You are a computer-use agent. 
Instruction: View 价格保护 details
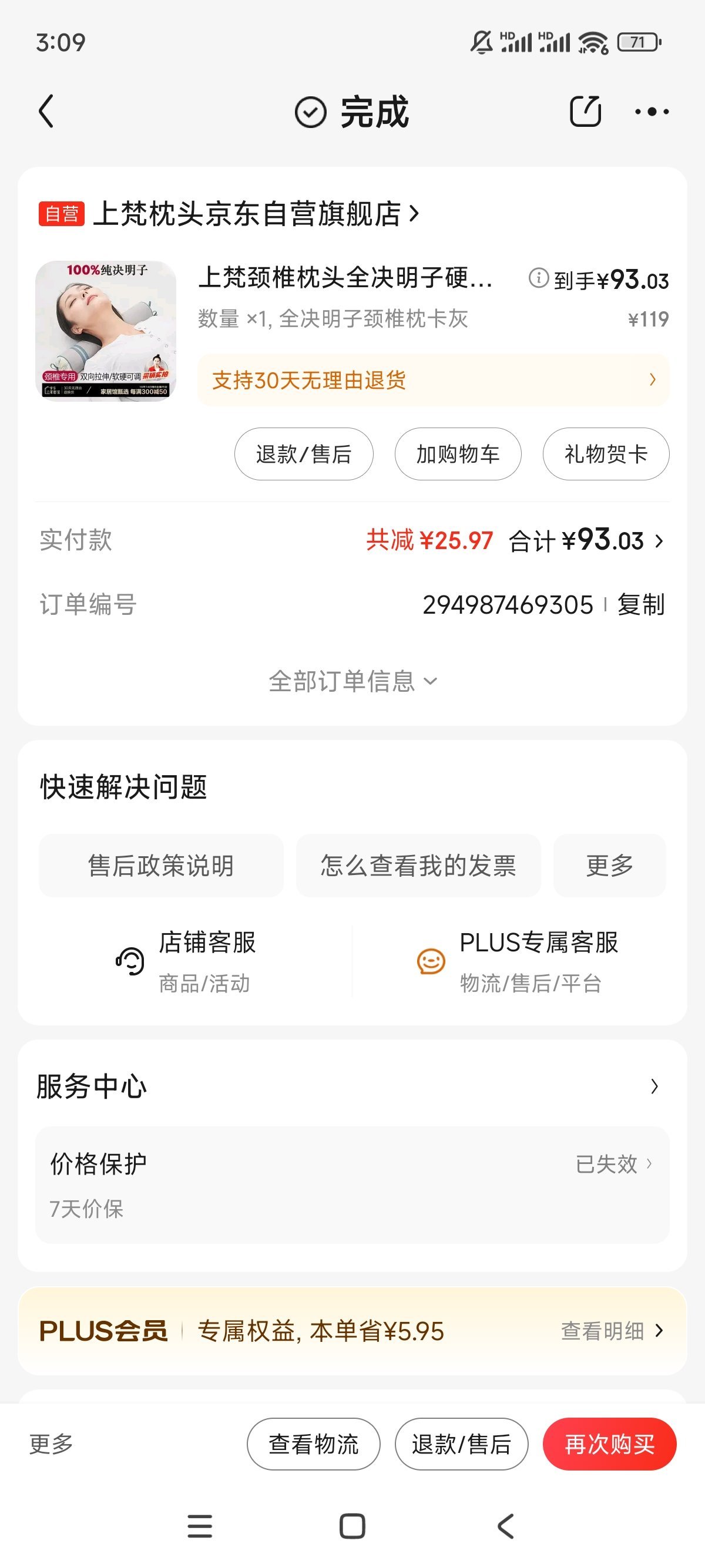[352, 1185]
